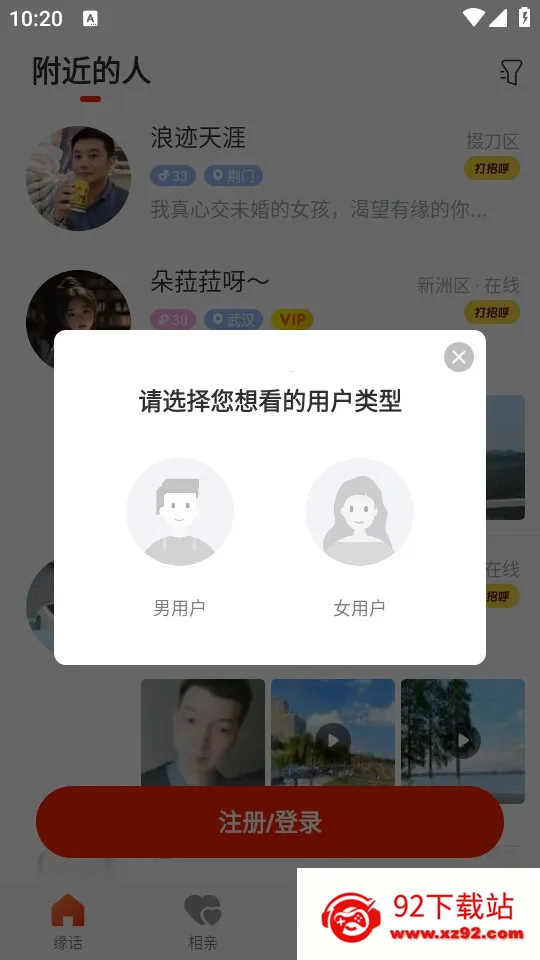Screen dimensions: 540x960
Task: Open the man's face photo thumbnail
Action: pyautogui.click(x=203, y=732)
